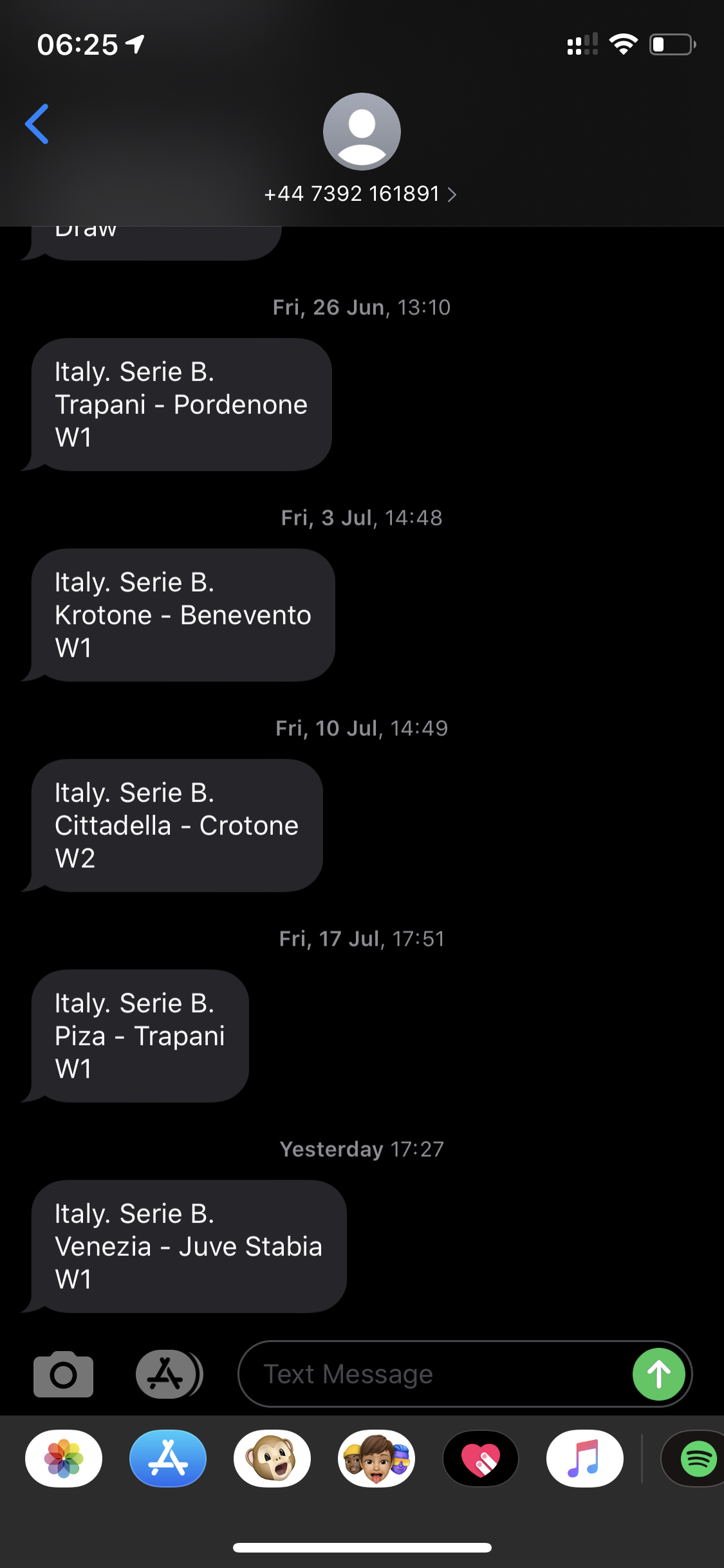Open the App Store iMessage app
The width and height of the screenshot is (724, 1568).
click(x=168, y=1459)
